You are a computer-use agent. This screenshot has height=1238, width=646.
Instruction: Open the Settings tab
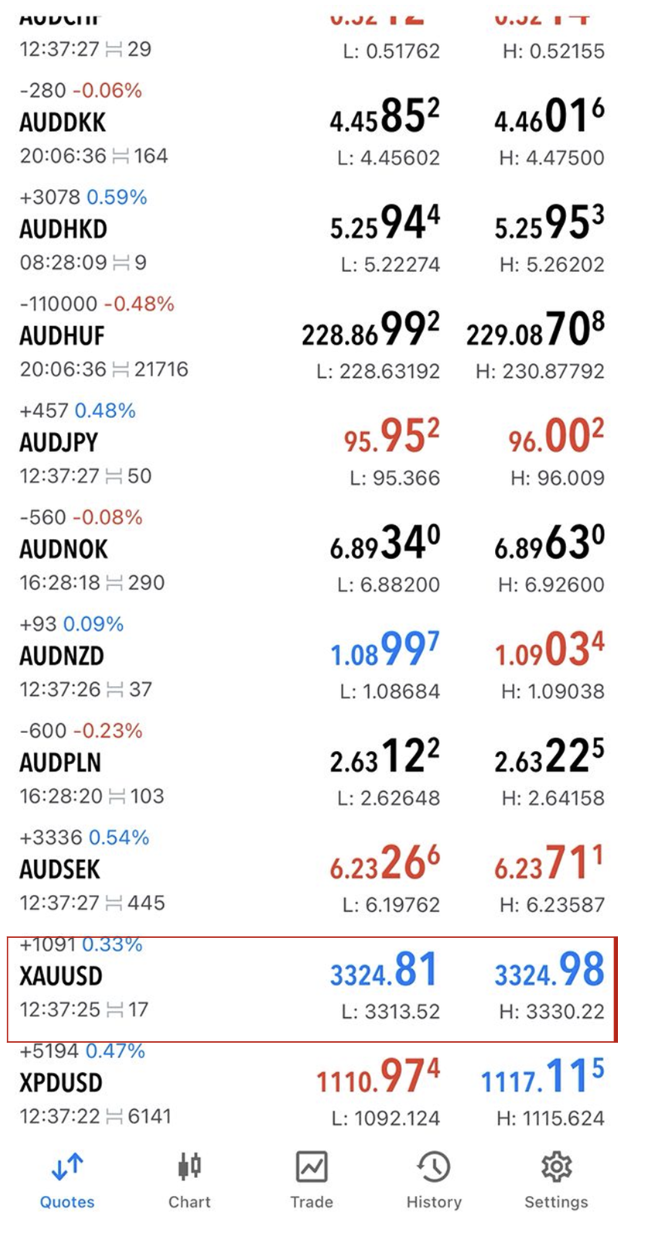556,1179
